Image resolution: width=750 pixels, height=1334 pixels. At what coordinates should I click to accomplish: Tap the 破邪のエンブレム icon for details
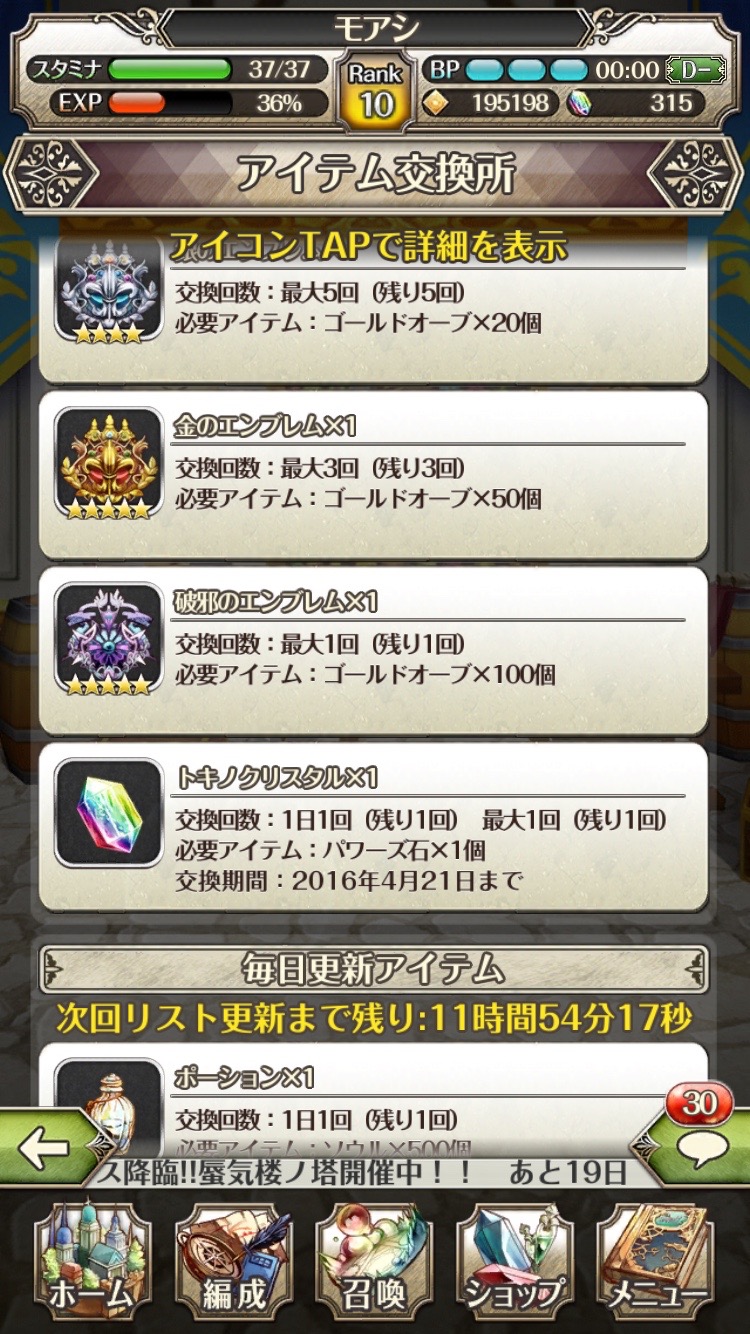pos(108,639)
